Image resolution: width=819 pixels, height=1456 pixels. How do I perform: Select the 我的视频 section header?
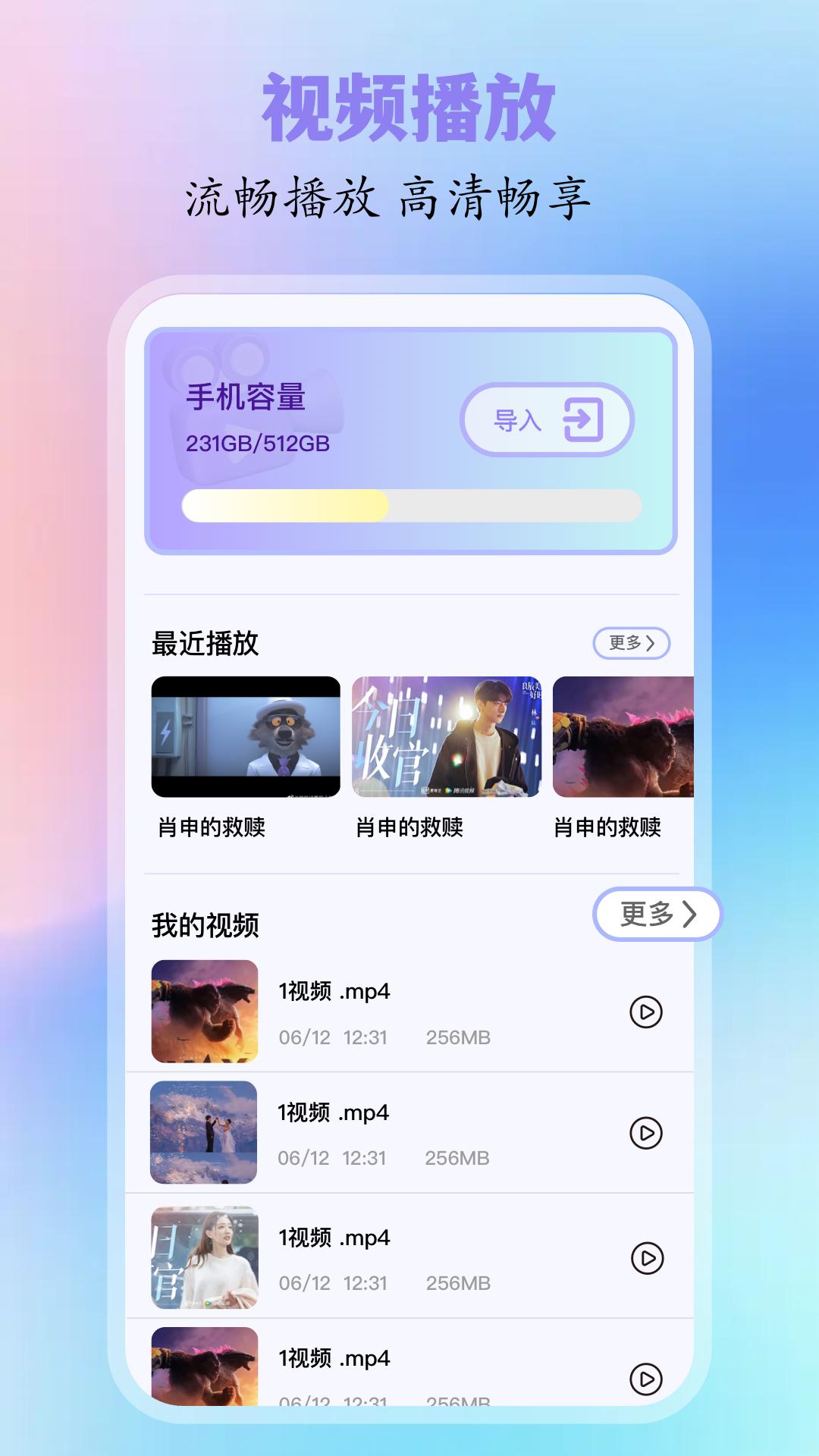[205, 926]
